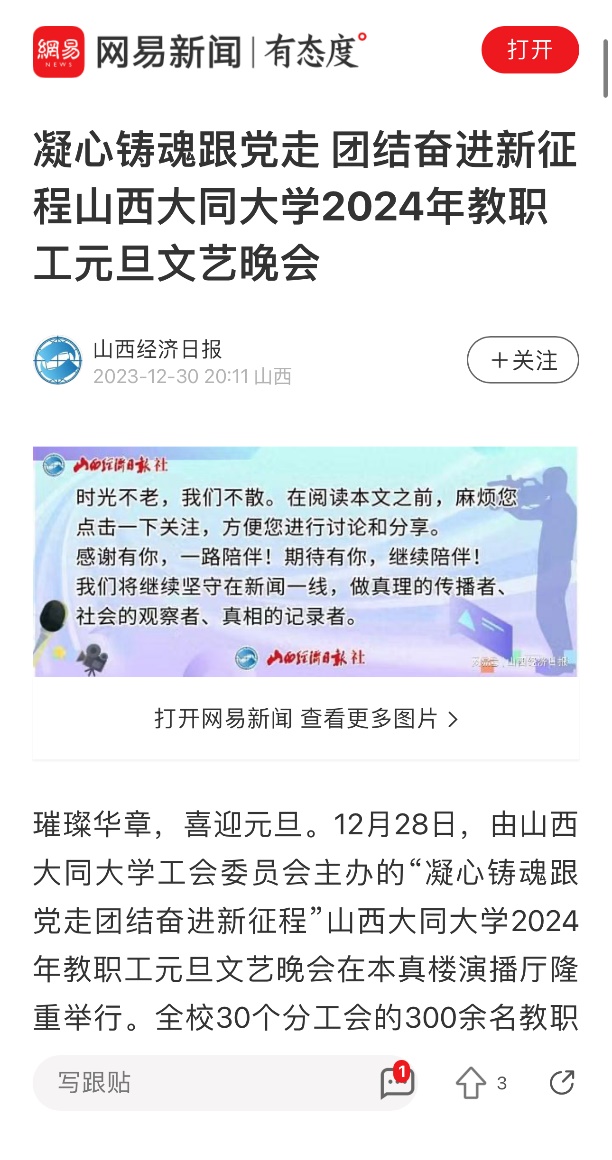Follow 山西经济日报 with the 关注 button
Image resolution: width=612 pixels, height=1160 pixels.
tap(522, 361)
